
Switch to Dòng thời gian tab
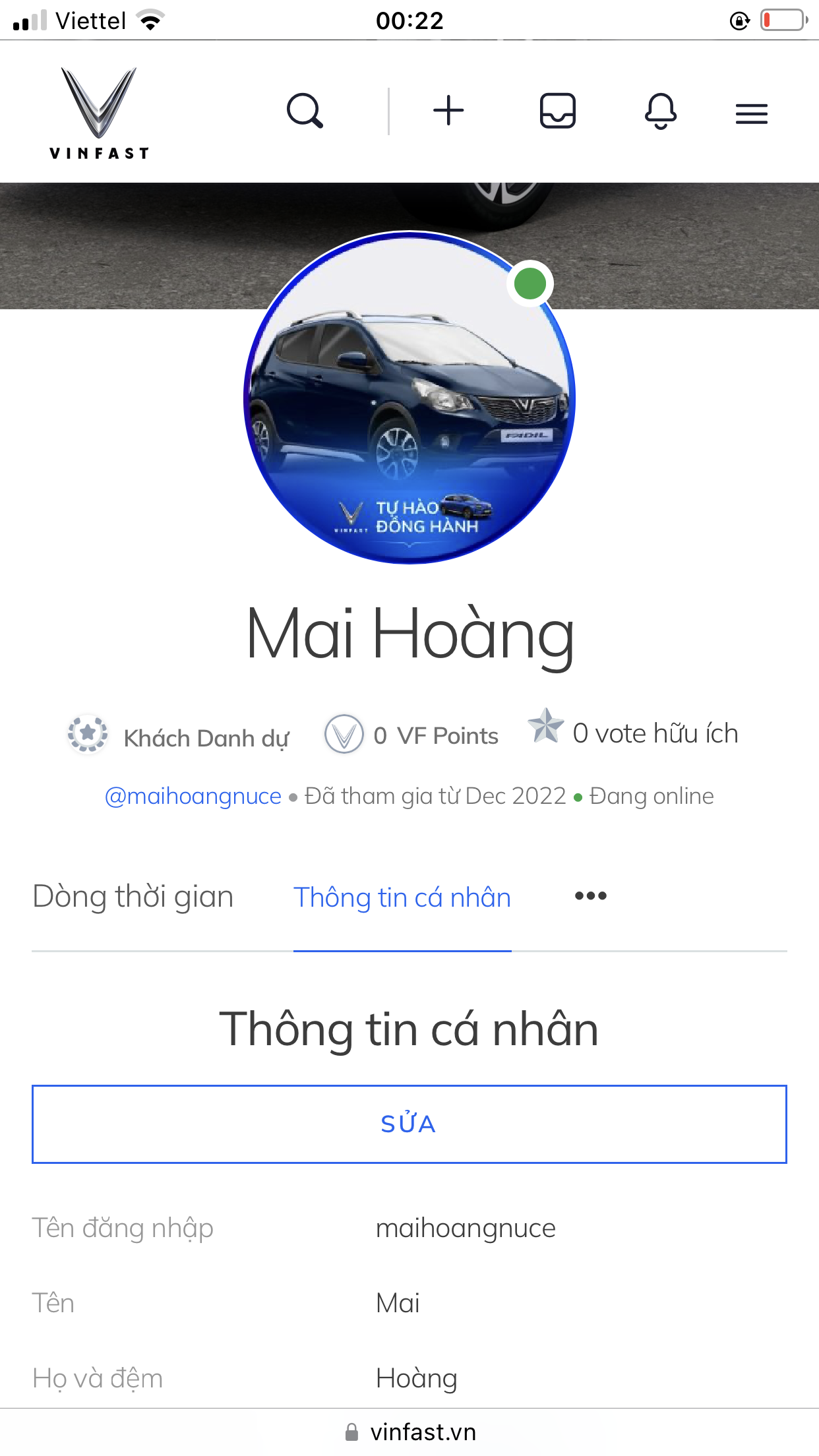point(133,897)
